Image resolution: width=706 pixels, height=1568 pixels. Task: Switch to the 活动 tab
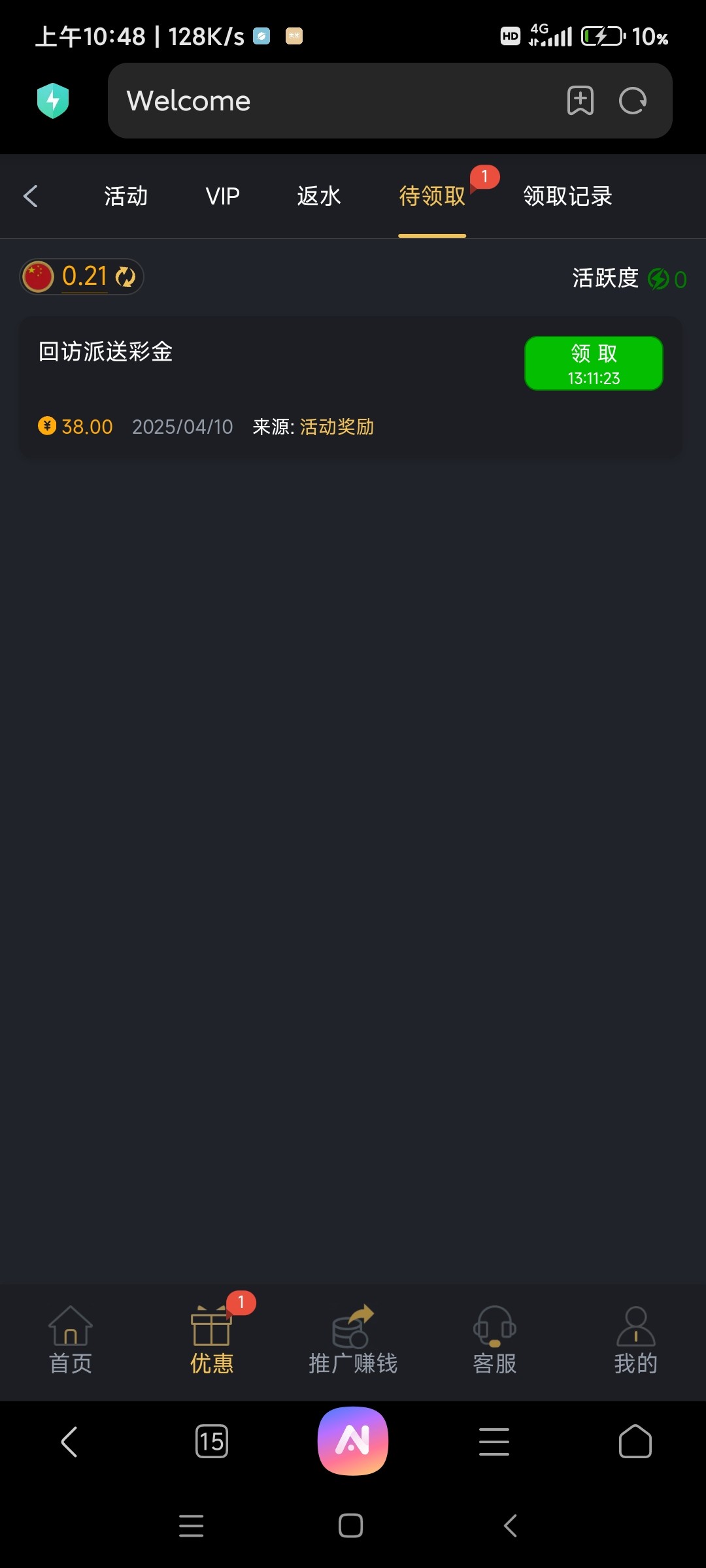click(126, 196)
